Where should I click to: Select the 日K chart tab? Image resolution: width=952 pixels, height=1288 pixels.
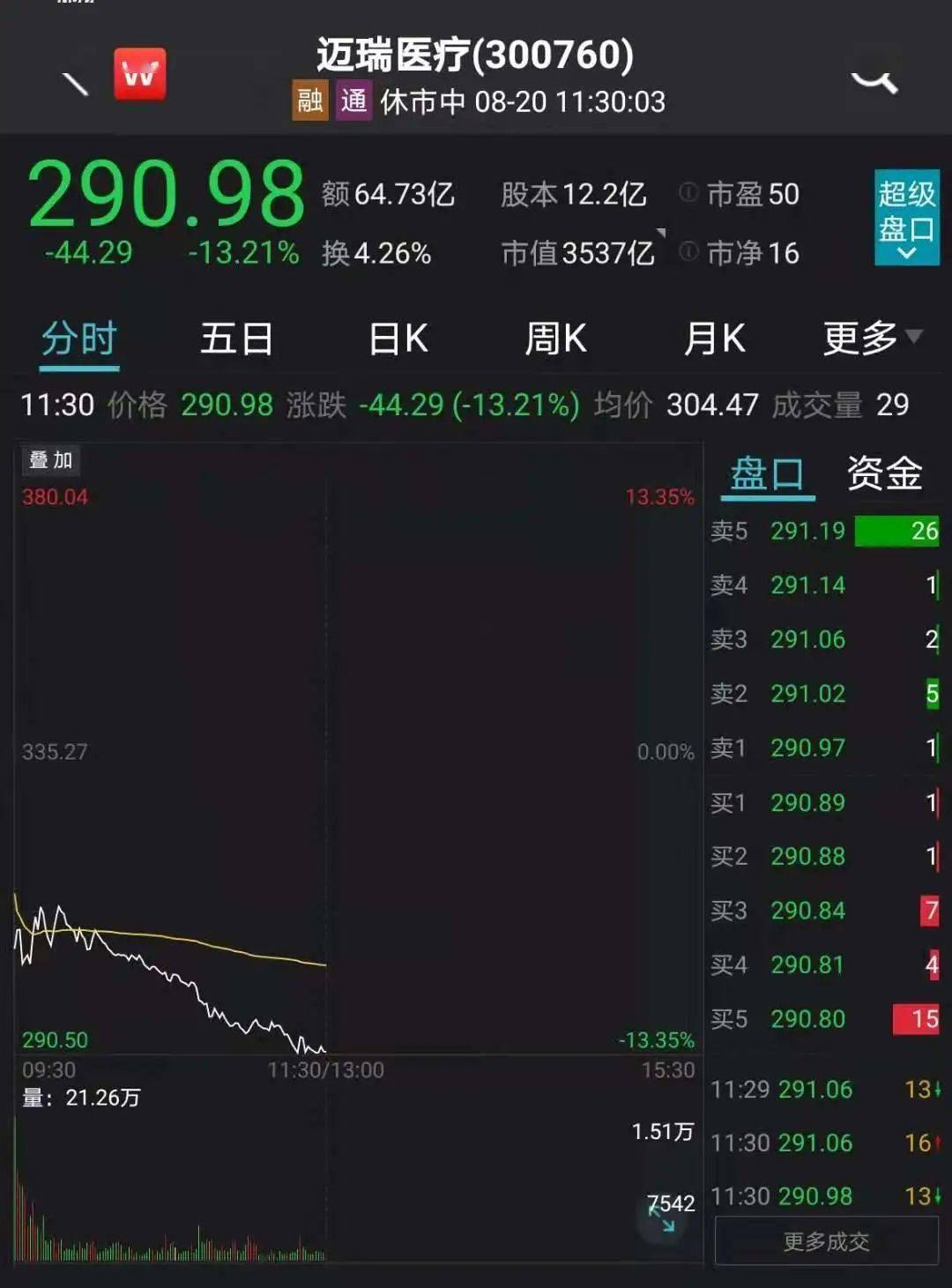(x=398, y=339)
